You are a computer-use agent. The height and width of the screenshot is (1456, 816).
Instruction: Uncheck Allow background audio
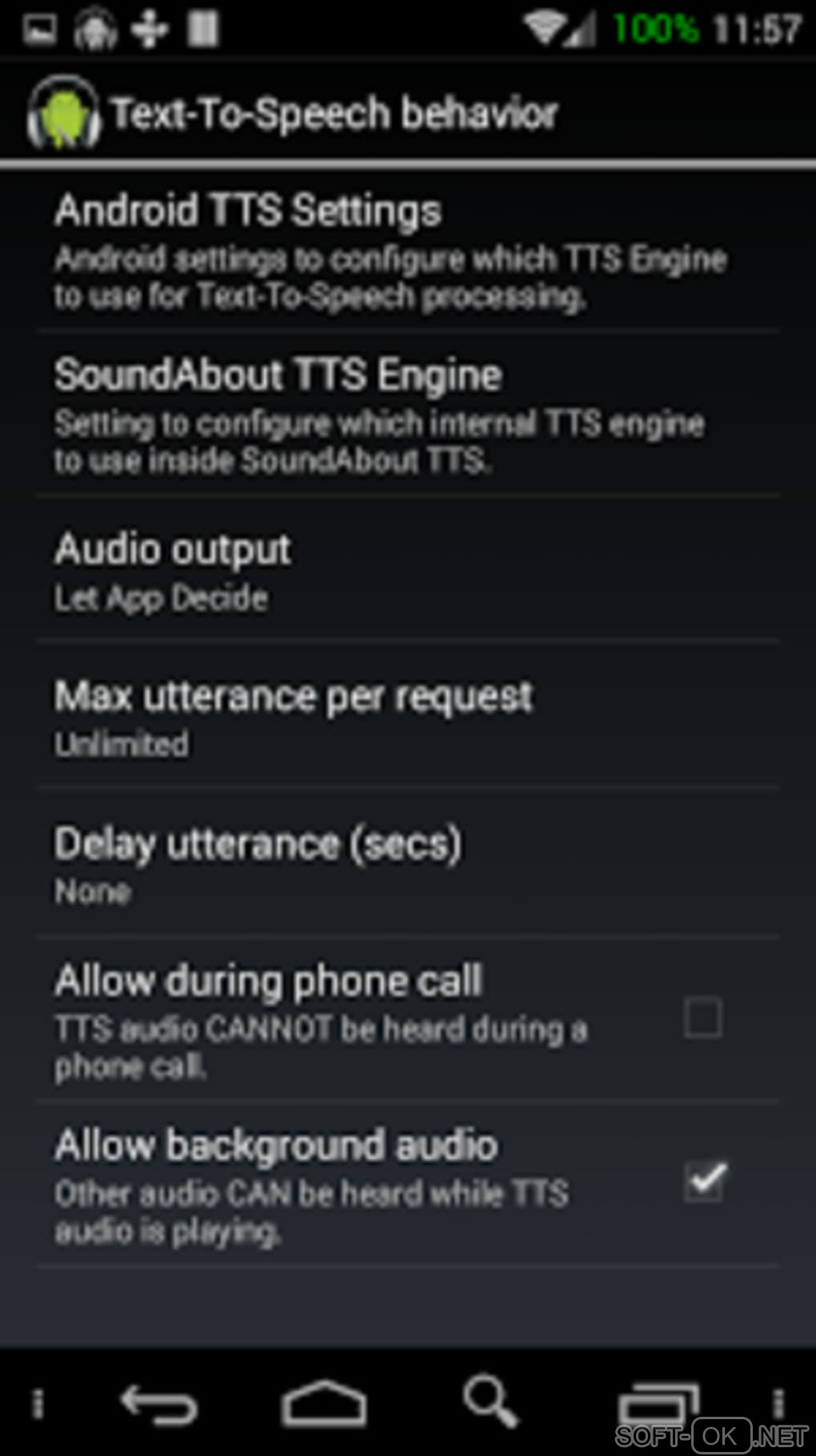click(704, 1181)
